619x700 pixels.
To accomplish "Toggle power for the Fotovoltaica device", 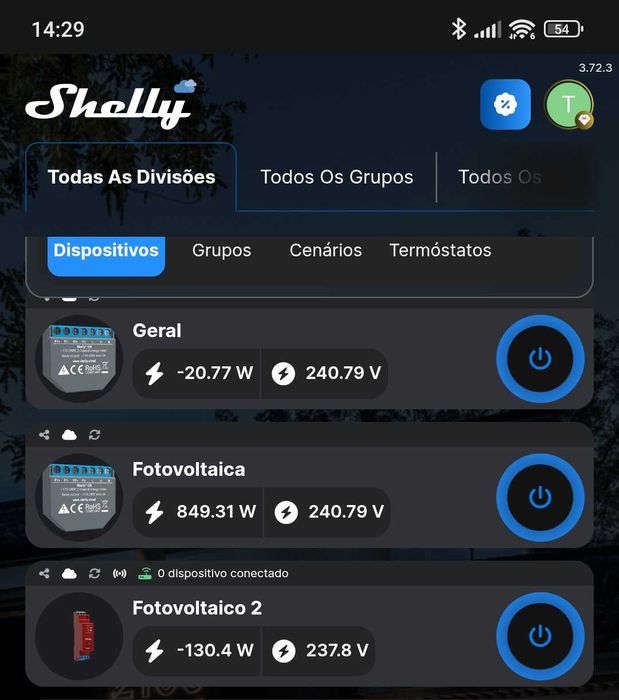I will point(540,497).
